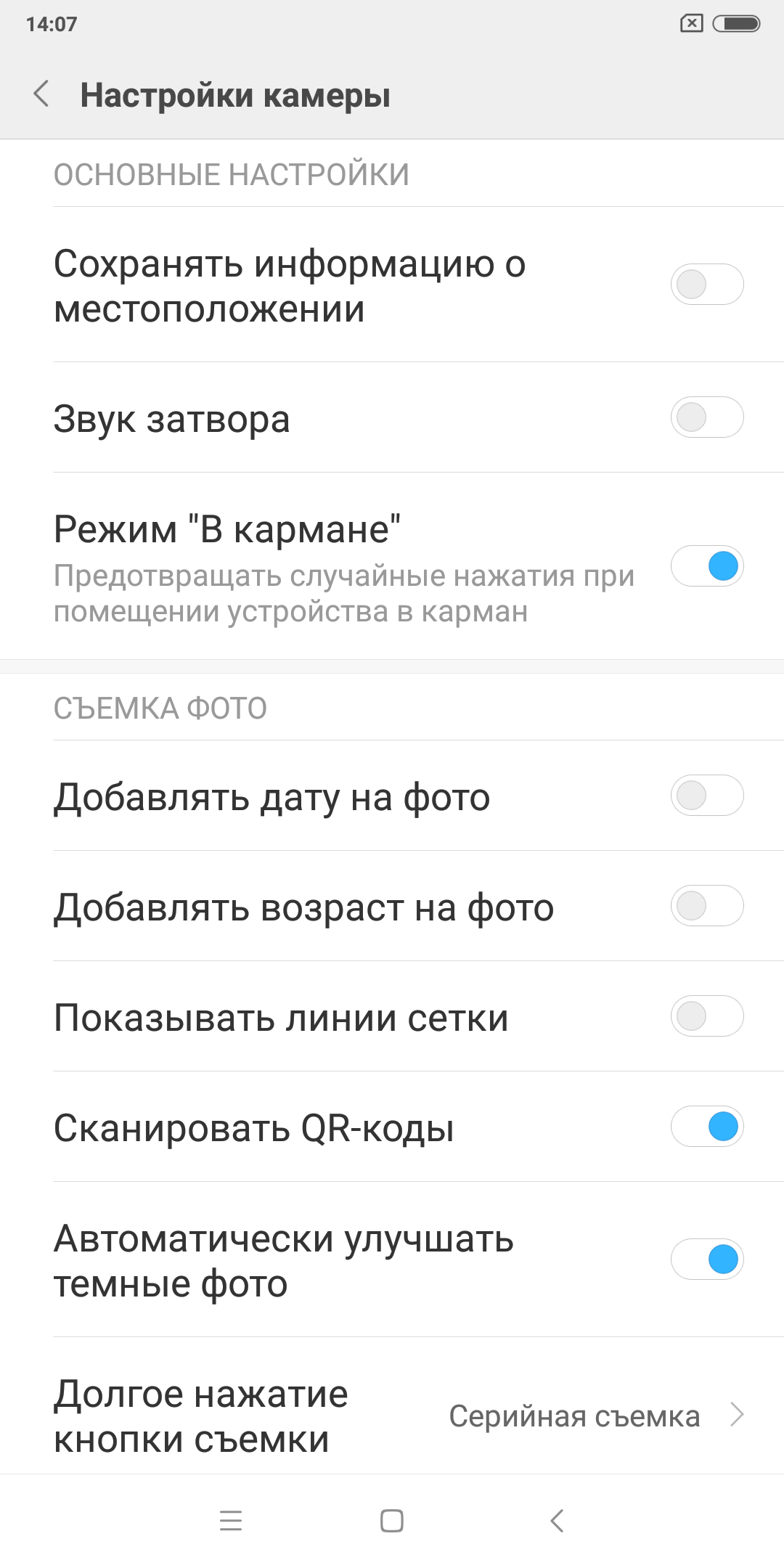
Task: Disable the "В кармане" pocket mode
Action: [x=707, y=566]
